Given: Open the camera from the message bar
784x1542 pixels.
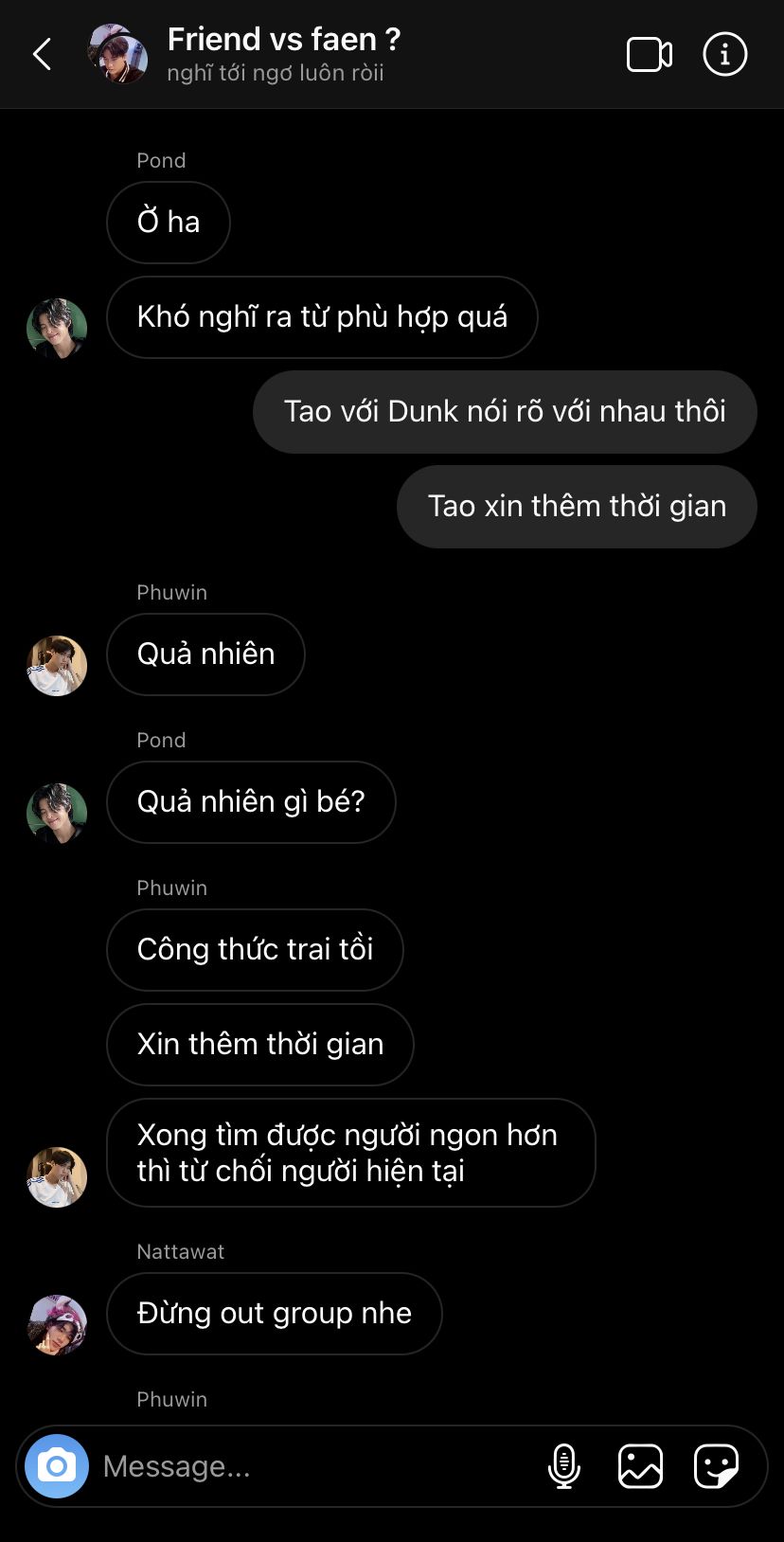Looking at the screenshot, I should coord(57,1466).
